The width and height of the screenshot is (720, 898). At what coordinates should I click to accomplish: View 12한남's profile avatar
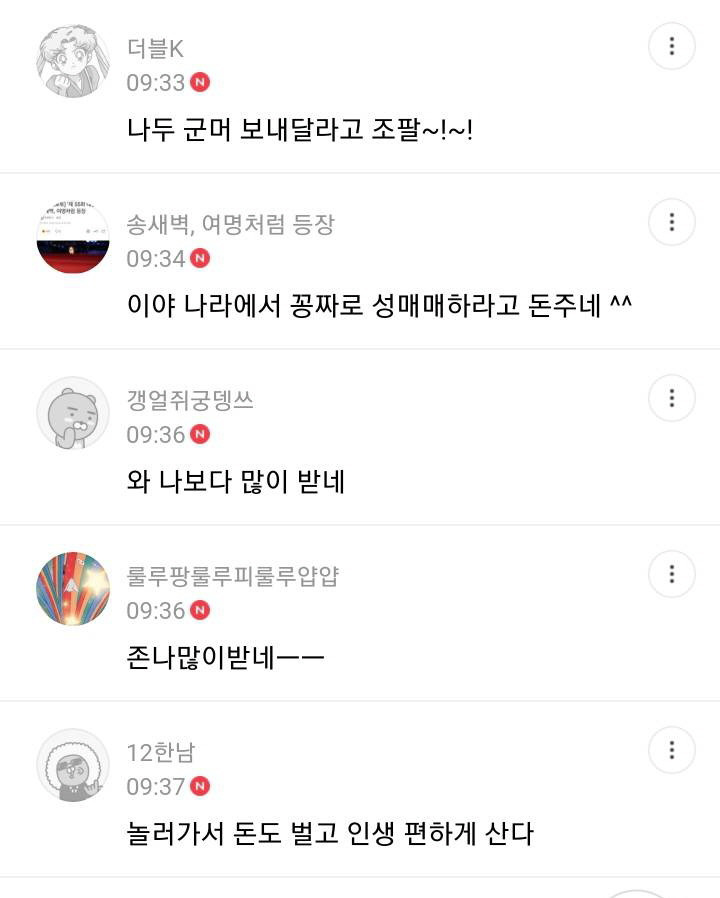tap(73, 765)
